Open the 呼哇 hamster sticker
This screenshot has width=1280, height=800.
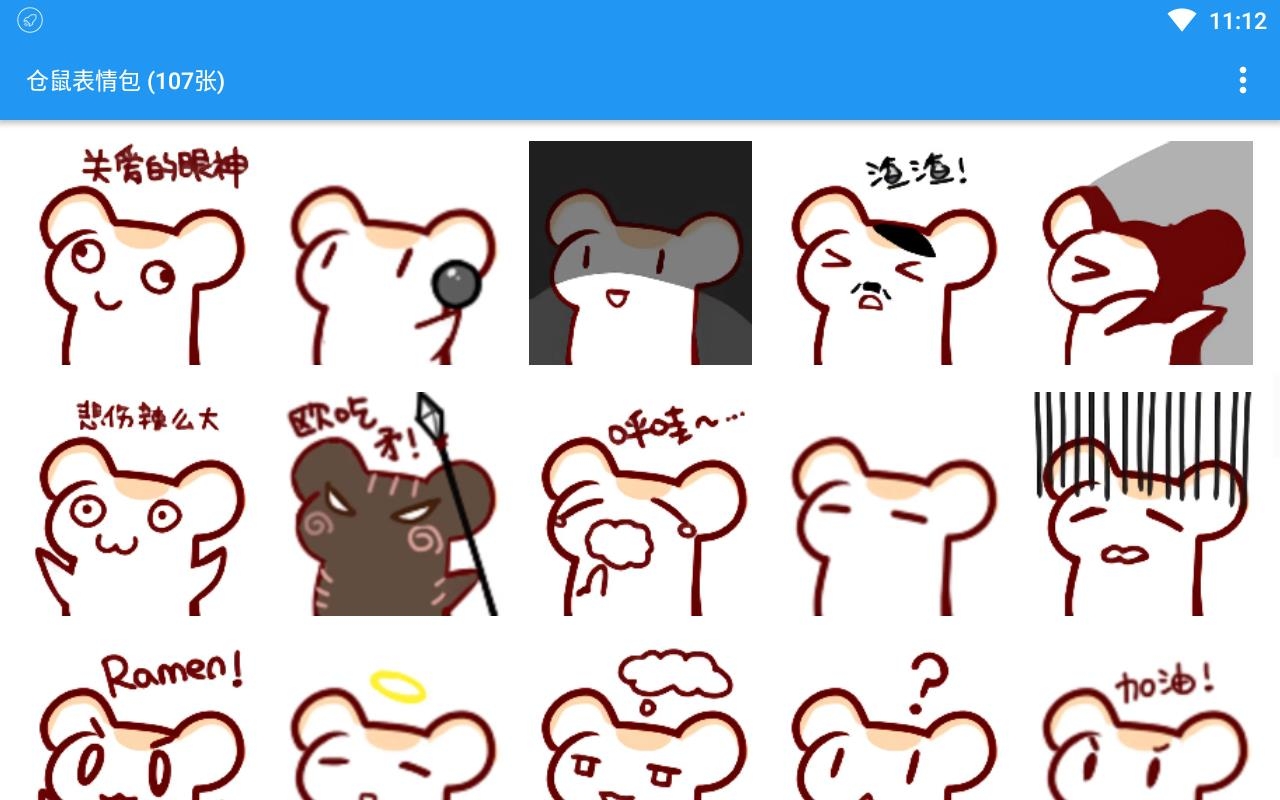click(x=640, y=504)
